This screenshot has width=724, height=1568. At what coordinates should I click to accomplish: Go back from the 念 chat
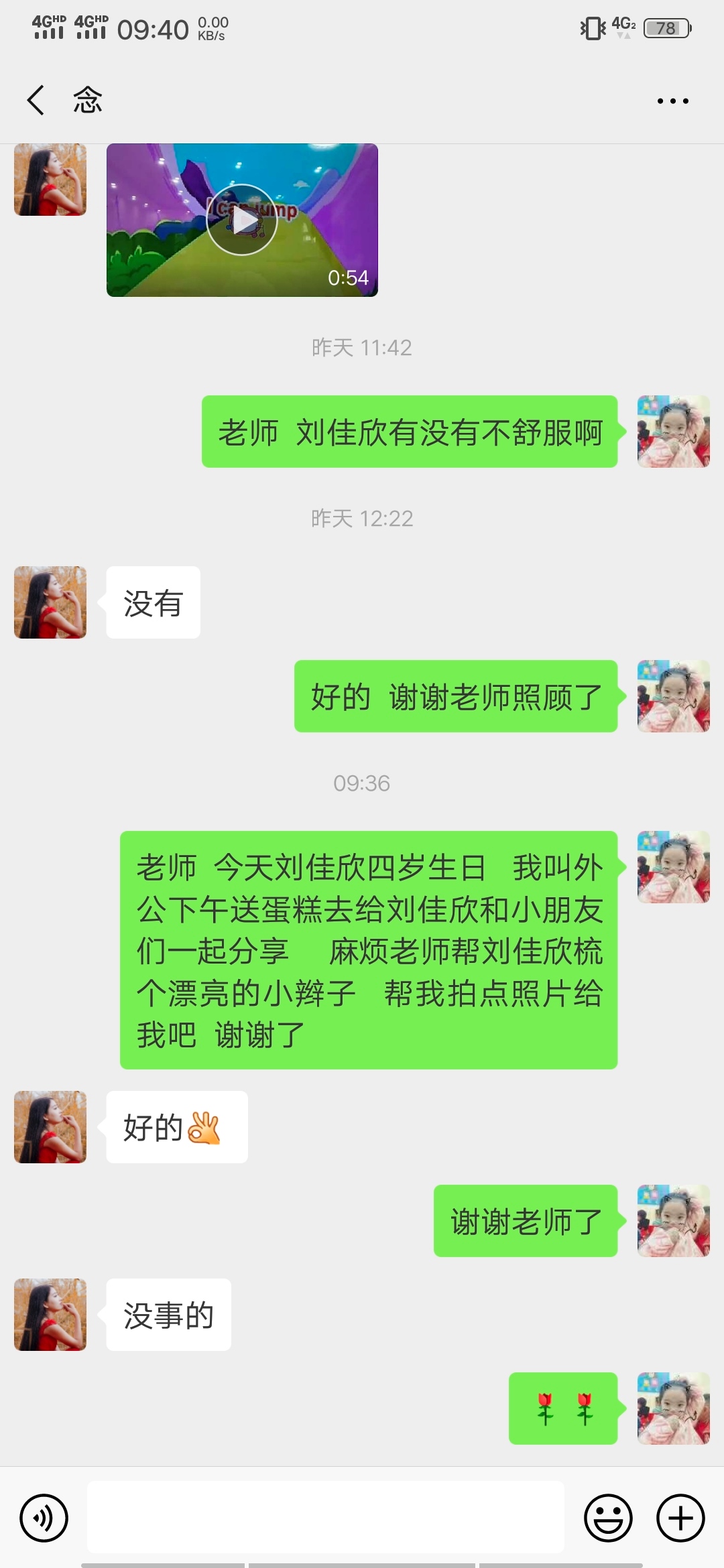pos(36,101)
